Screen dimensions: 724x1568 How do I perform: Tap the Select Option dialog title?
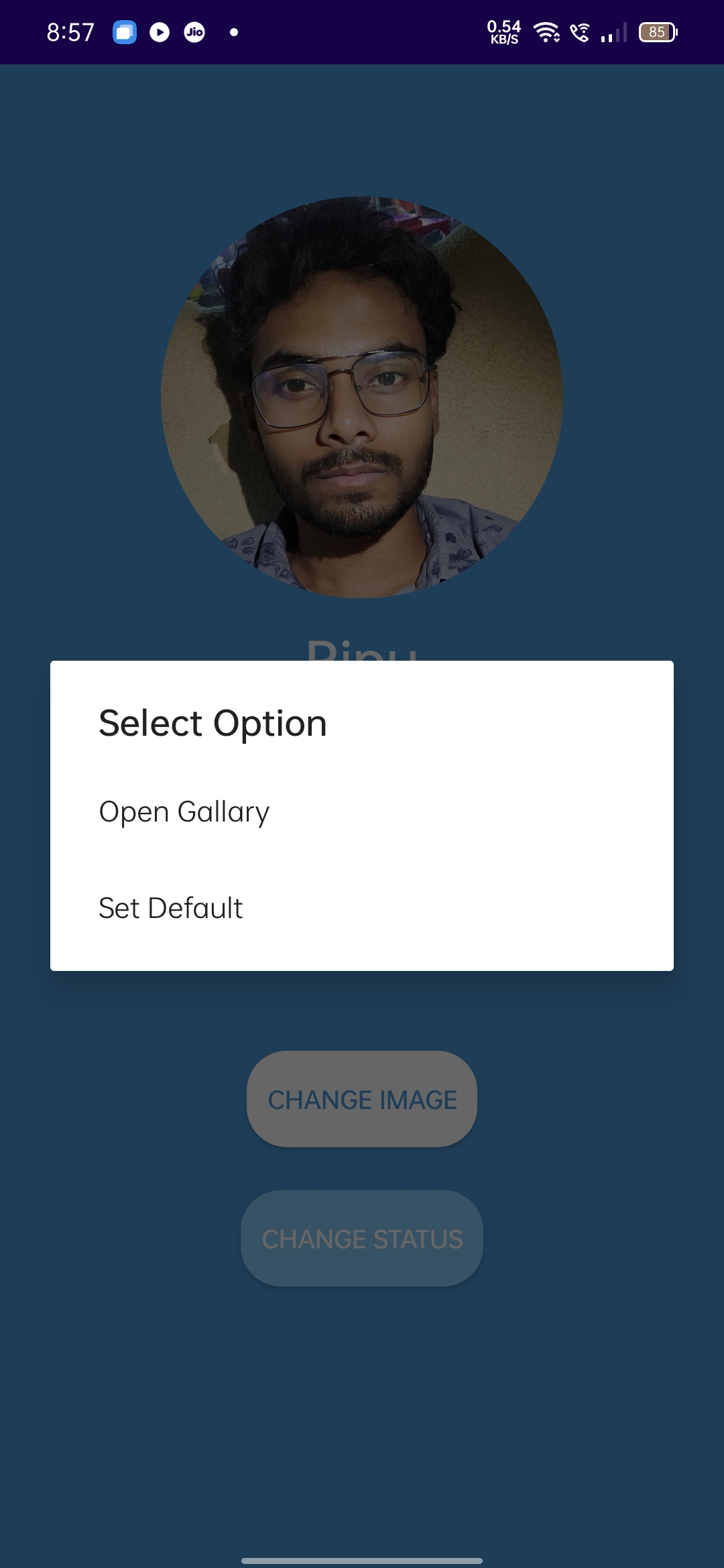(213, 722)
